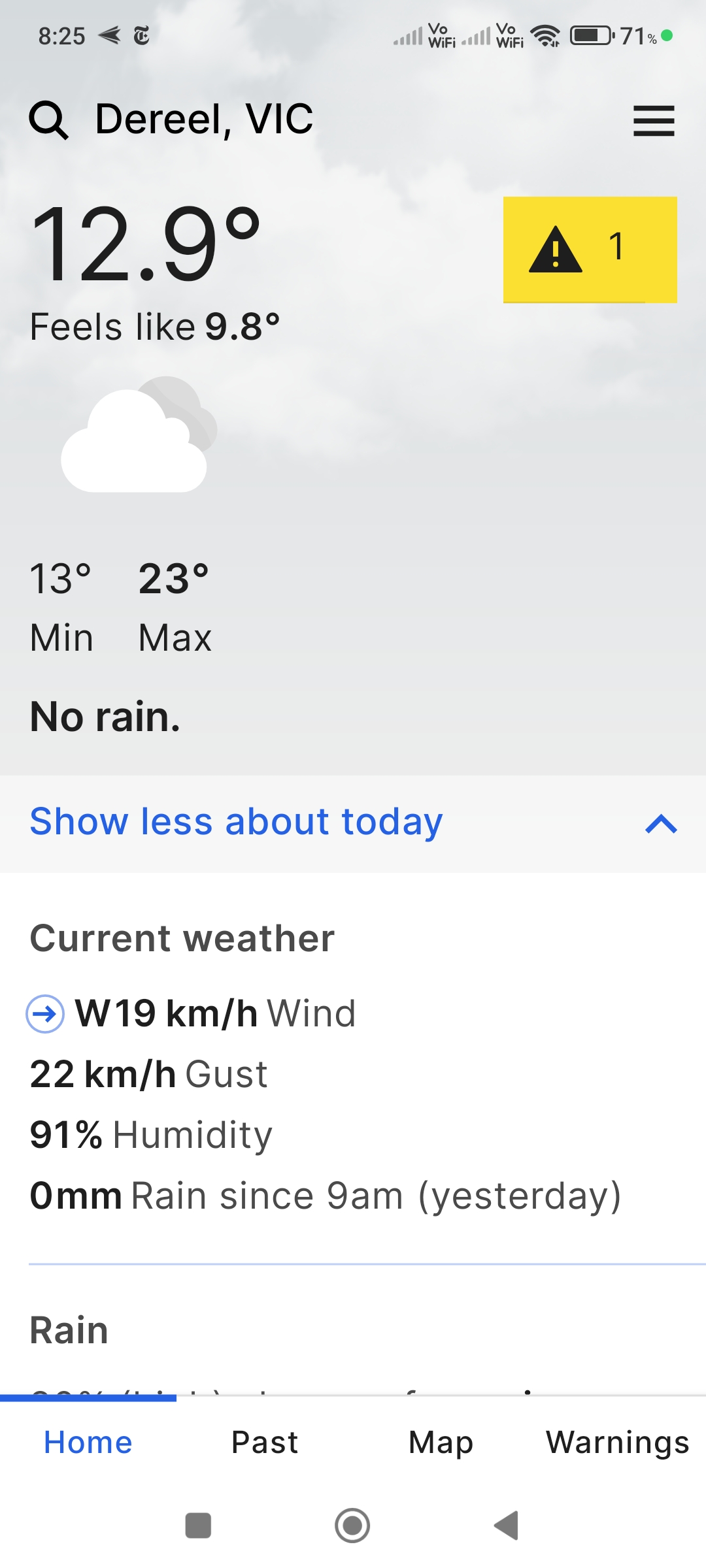Select the Map tab
This screenshot has height=1568, width=706.
[x=440, y=1441]
